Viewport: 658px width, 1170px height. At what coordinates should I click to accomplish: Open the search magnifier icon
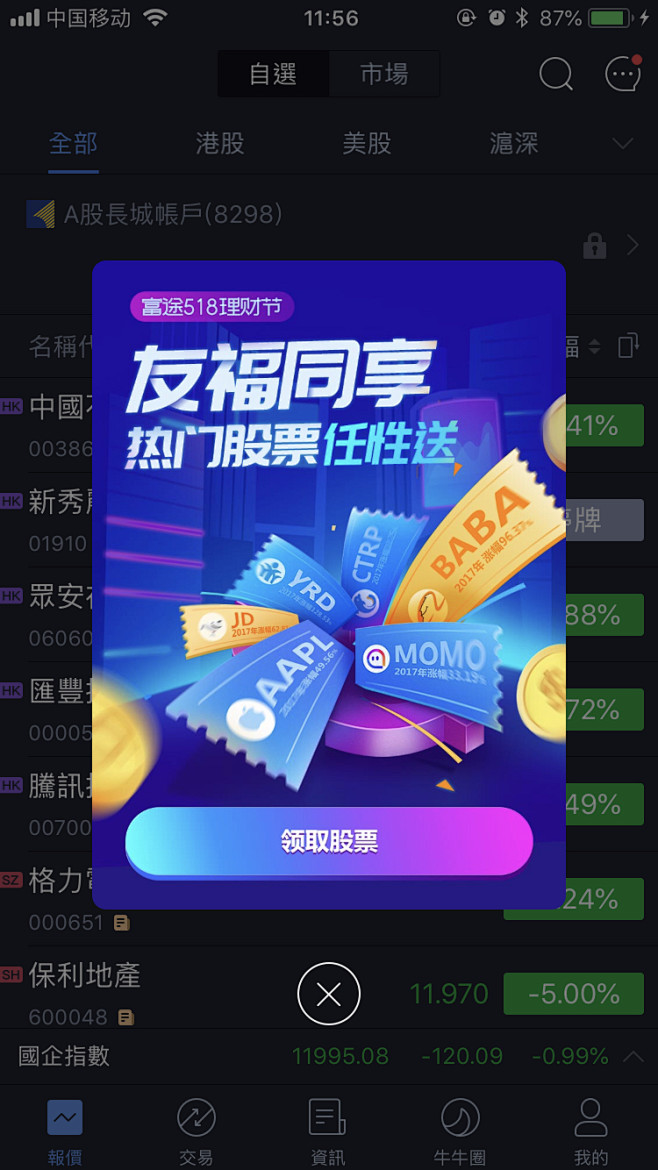point(556,74)
